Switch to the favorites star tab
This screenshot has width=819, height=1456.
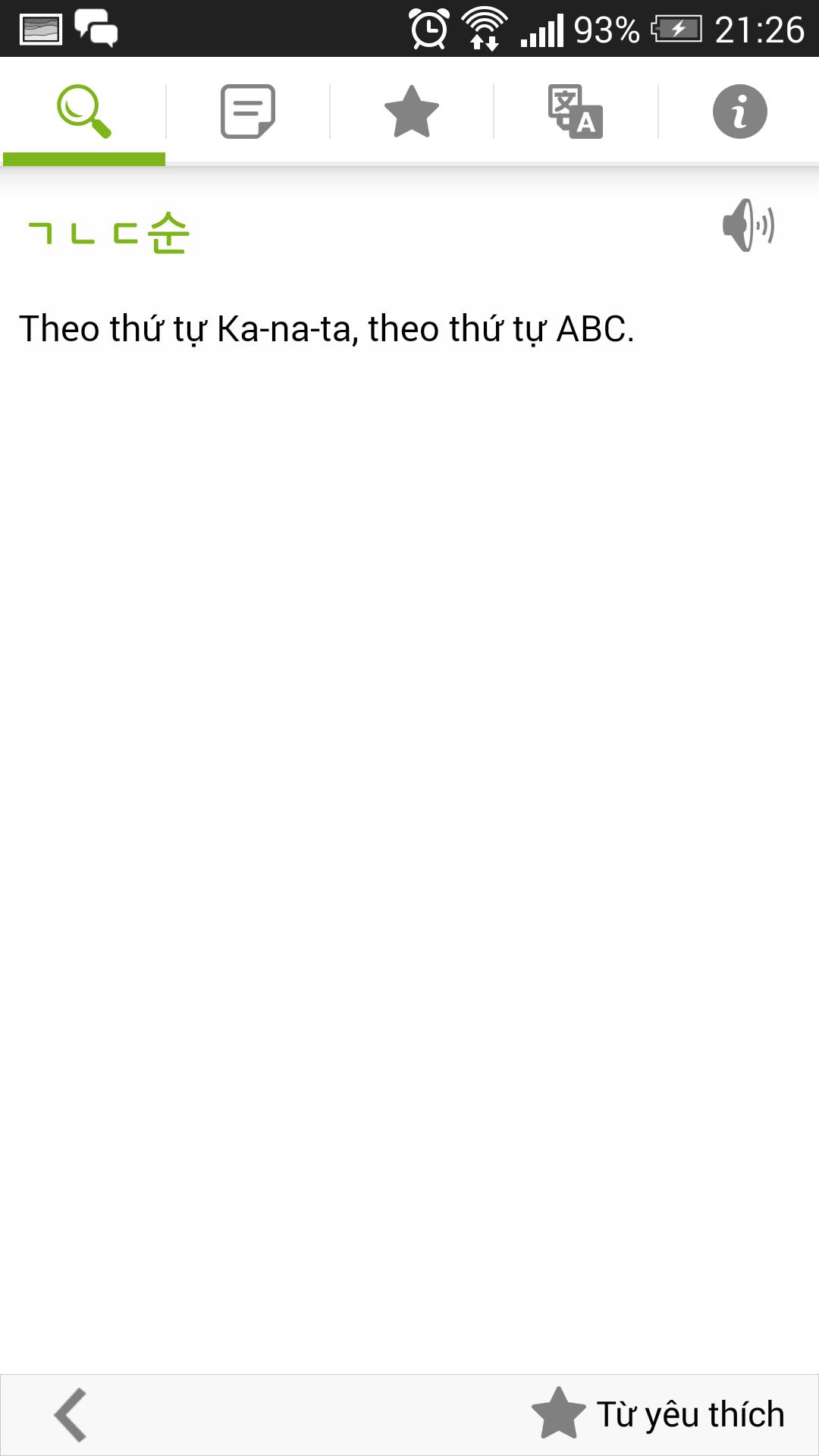[x=412, y=111]
